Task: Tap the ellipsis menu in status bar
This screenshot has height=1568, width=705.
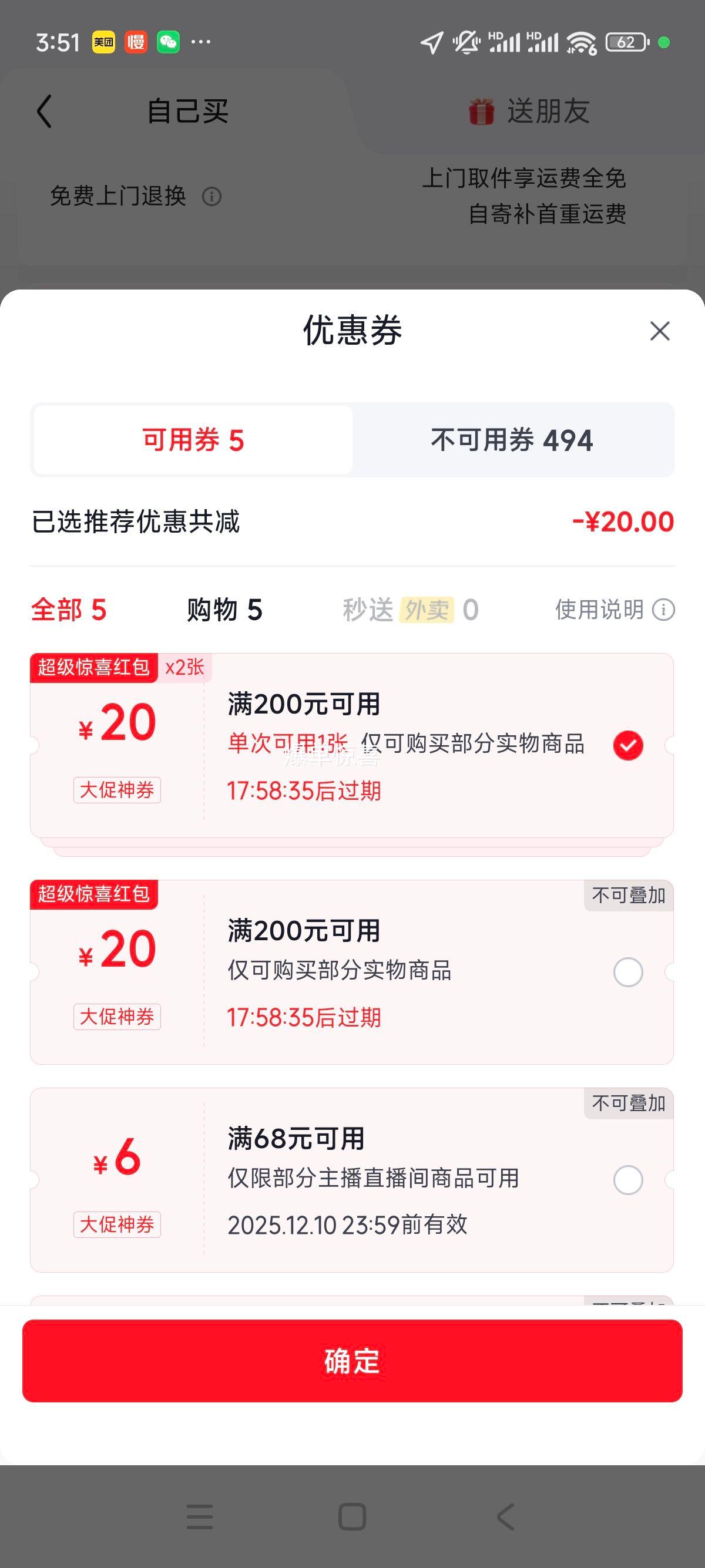Action: tap(201, 41)
